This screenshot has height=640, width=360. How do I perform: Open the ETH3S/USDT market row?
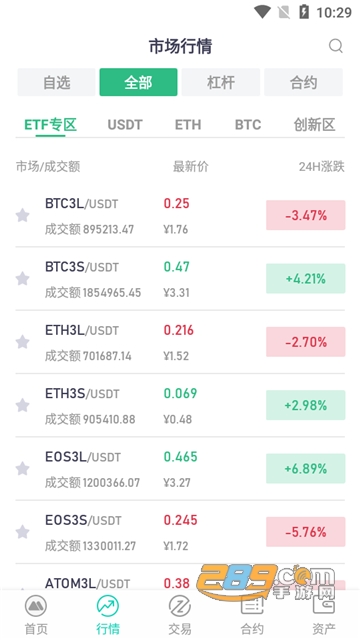point(180,405)
